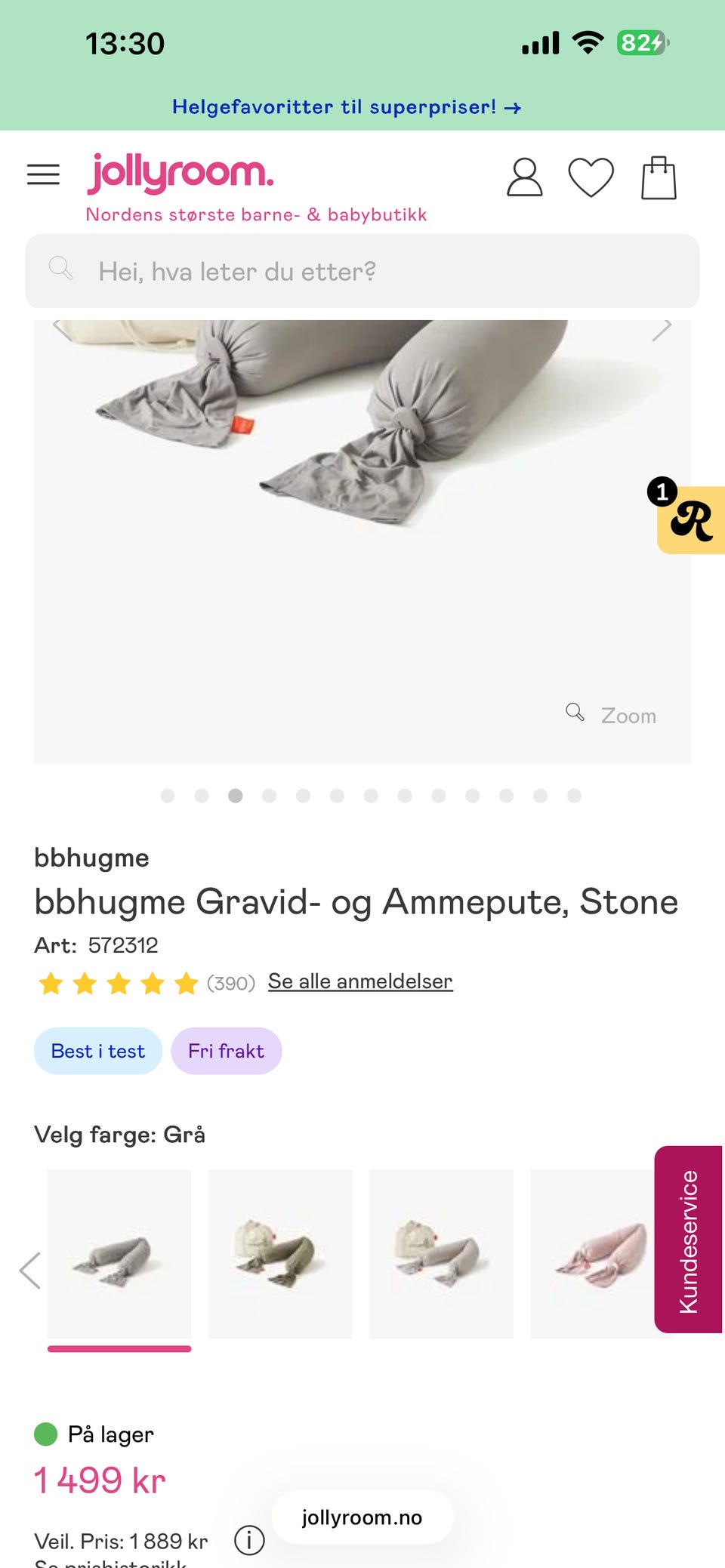Open Se alle anmeldelser reviews link
Image resolution: width=725 pixels, height=1568 pixels.
pos(359,981)
